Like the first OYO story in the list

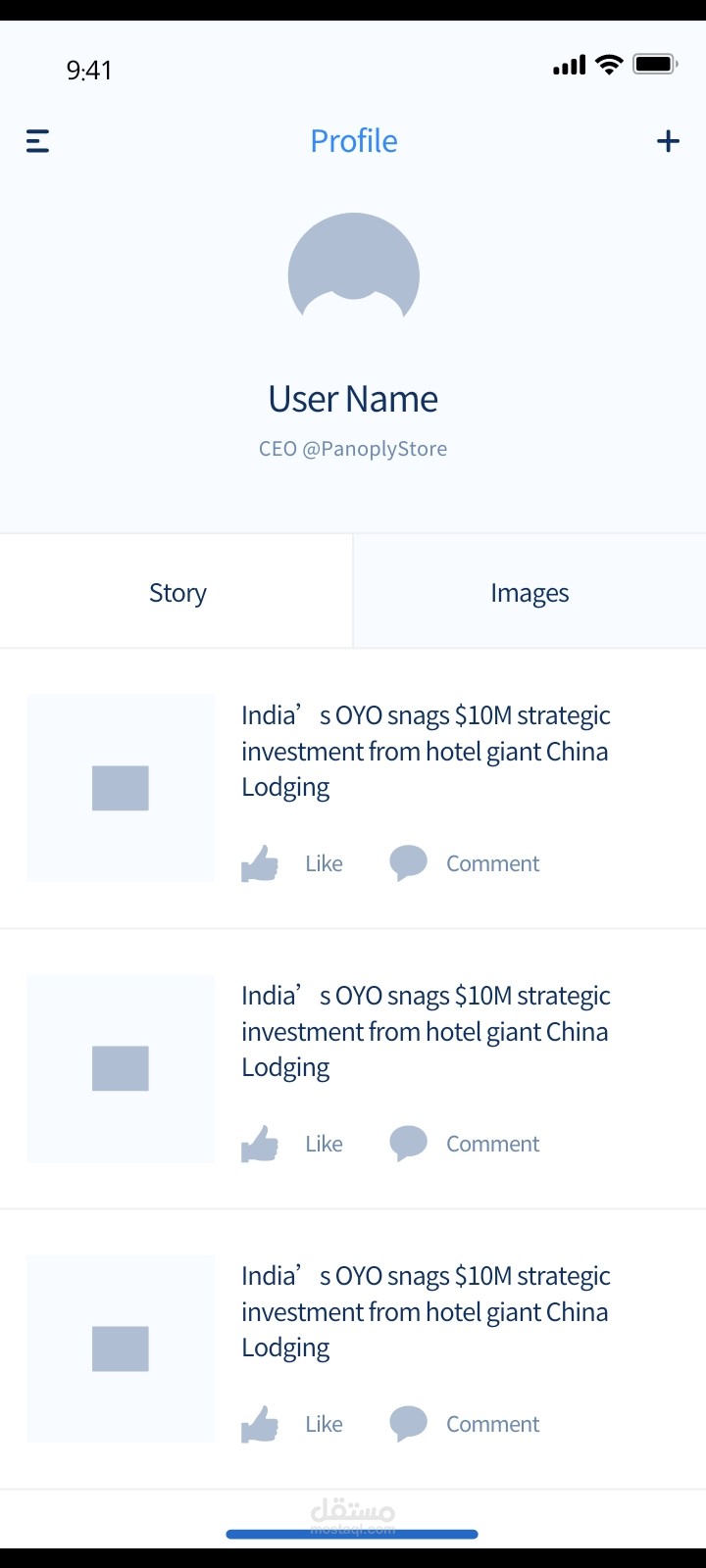tap(292, 863)
